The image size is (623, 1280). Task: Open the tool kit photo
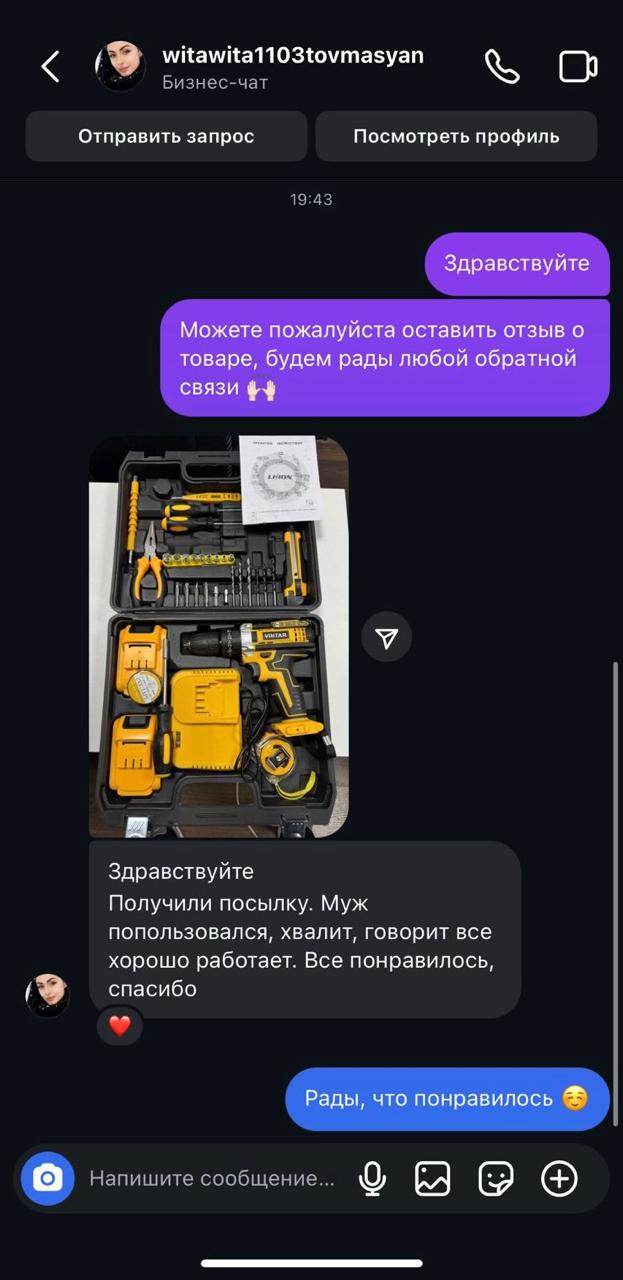pos(219,636)
